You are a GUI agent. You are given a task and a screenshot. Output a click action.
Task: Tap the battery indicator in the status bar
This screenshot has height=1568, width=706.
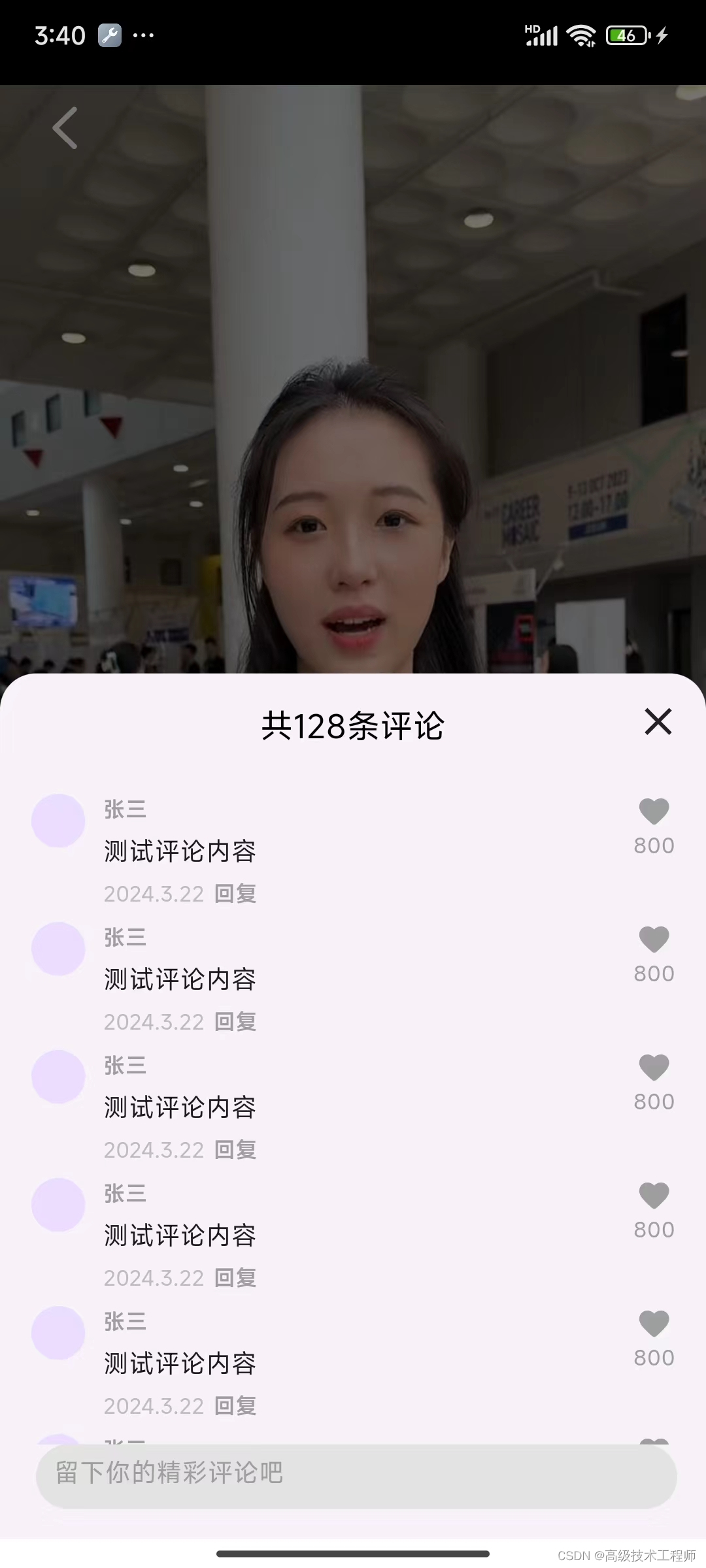[x=626, y=35]
